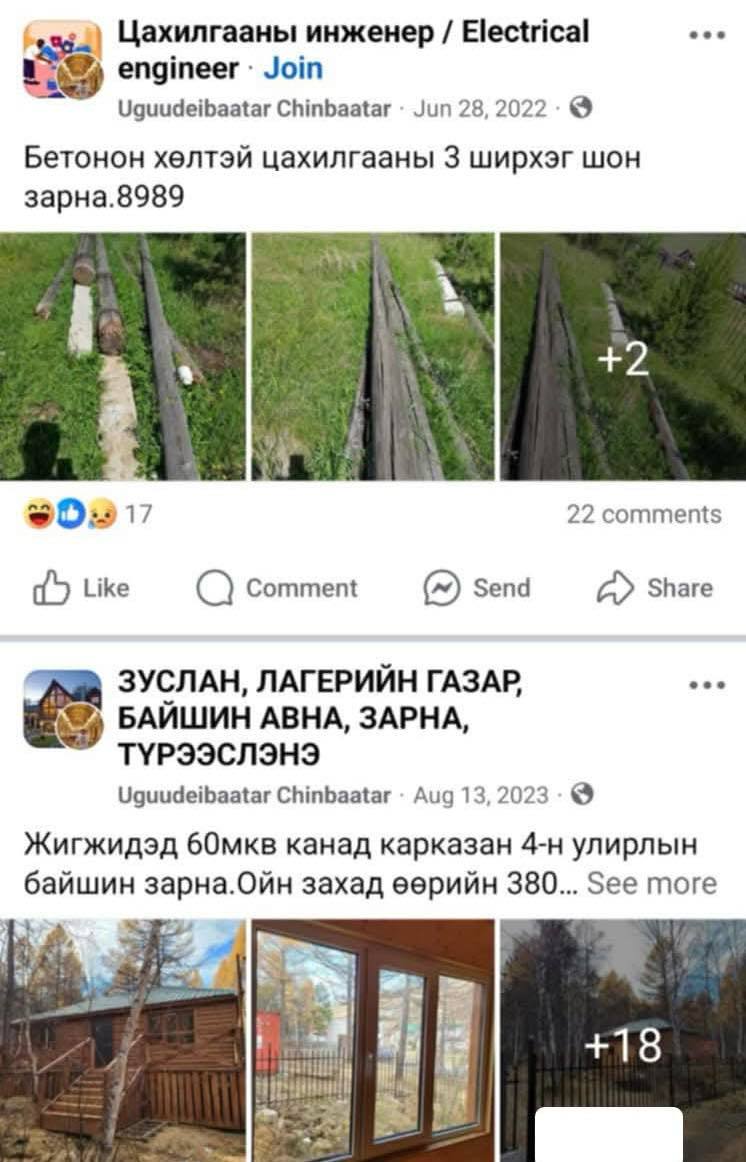Open the first pole photo in the post
The width and height of the screenshot is (746, 1162).
[122, 357]
